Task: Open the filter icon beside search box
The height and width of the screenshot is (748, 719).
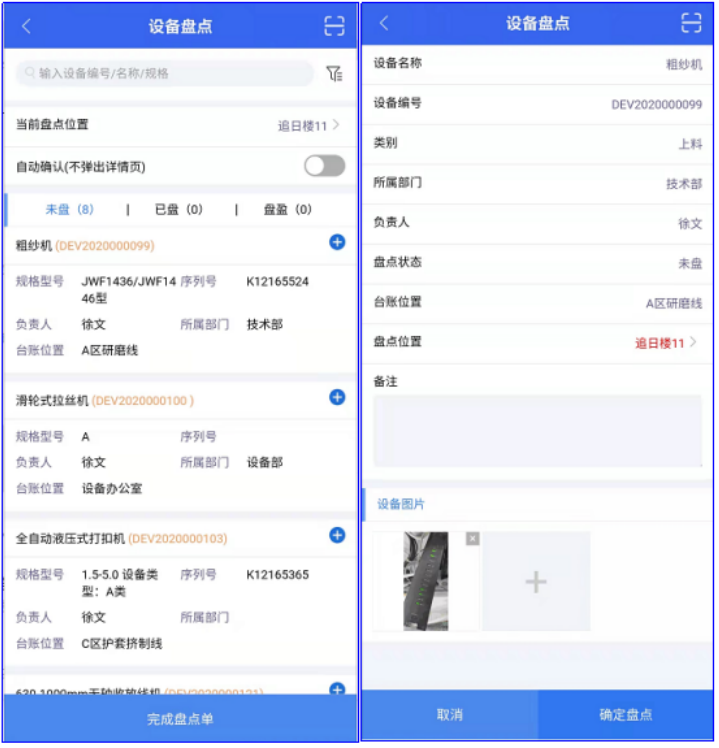Action: coord(334,73)
